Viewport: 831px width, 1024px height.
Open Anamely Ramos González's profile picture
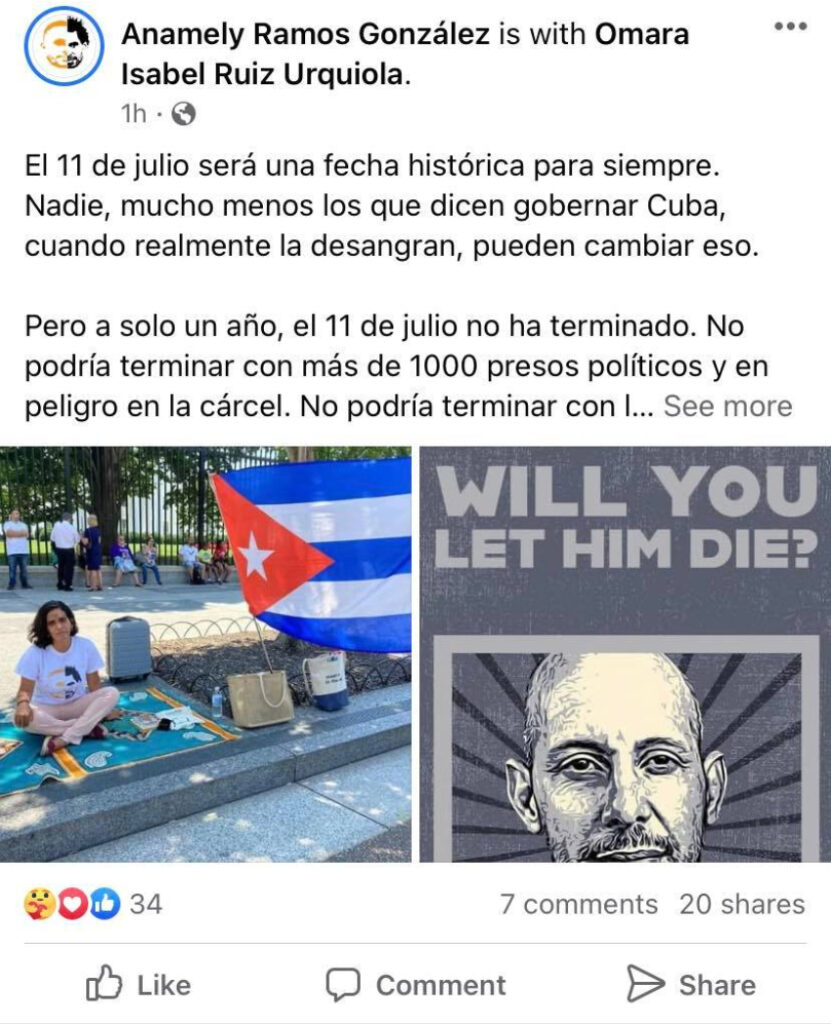pos(66,46)
